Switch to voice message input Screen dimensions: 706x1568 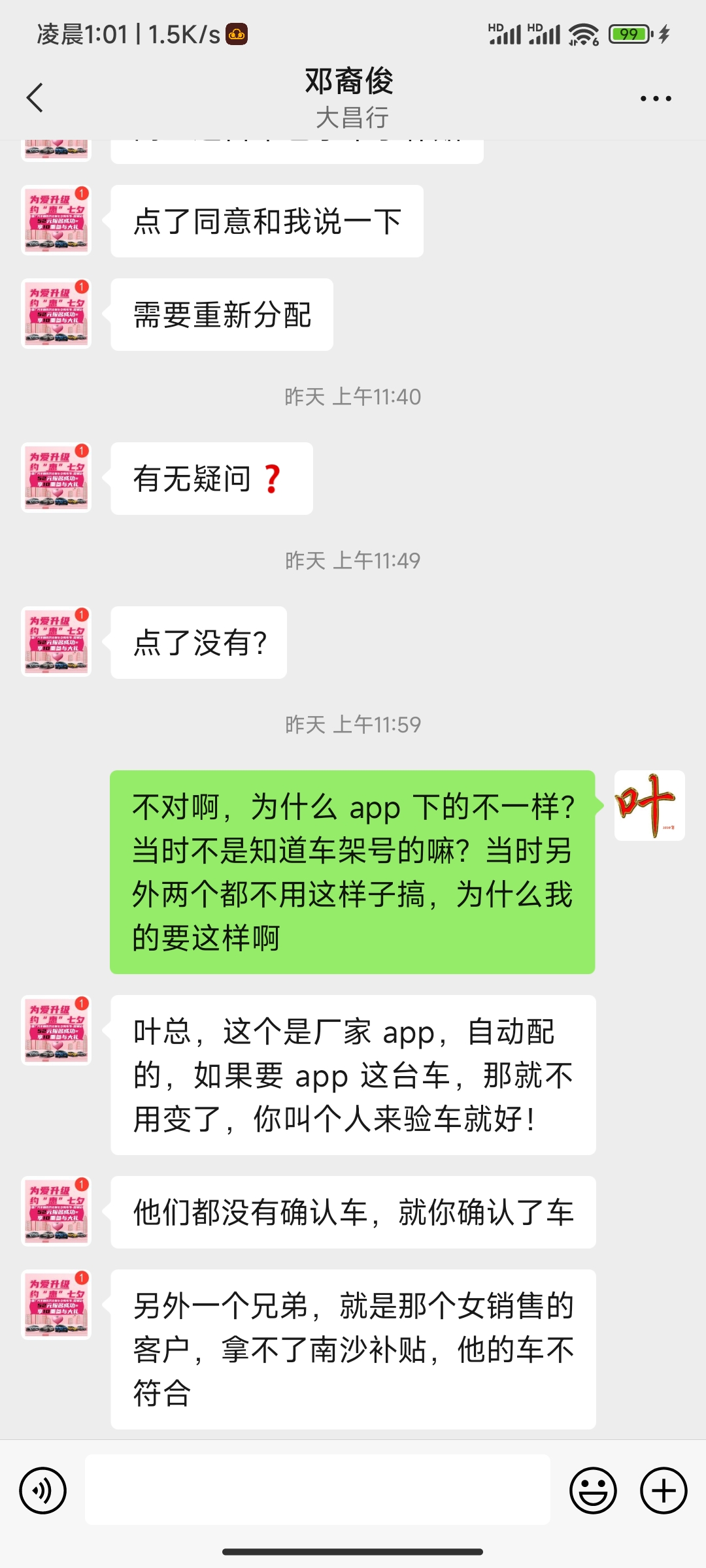43,1490
